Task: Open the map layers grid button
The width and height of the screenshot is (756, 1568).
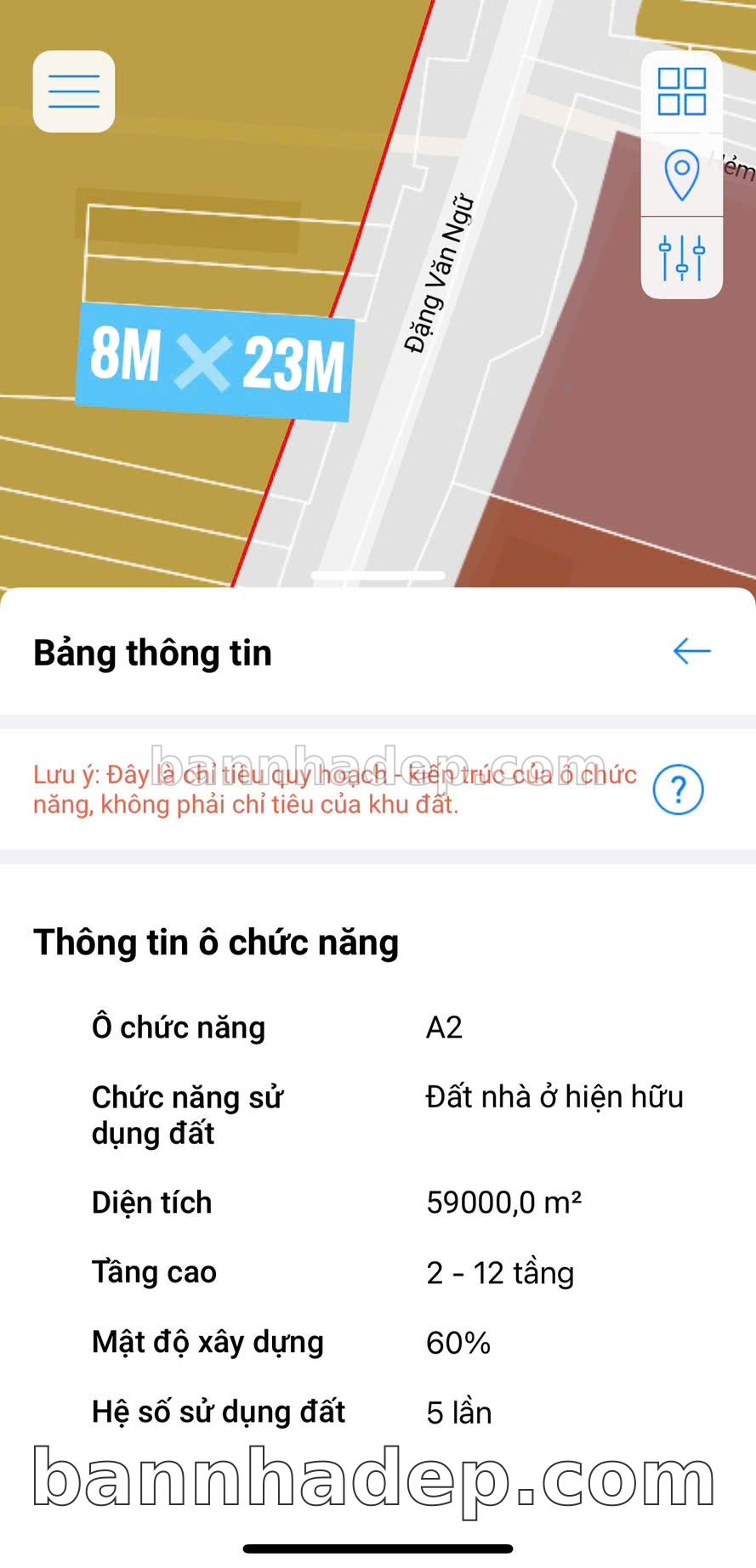Action: tap(681, 92)
